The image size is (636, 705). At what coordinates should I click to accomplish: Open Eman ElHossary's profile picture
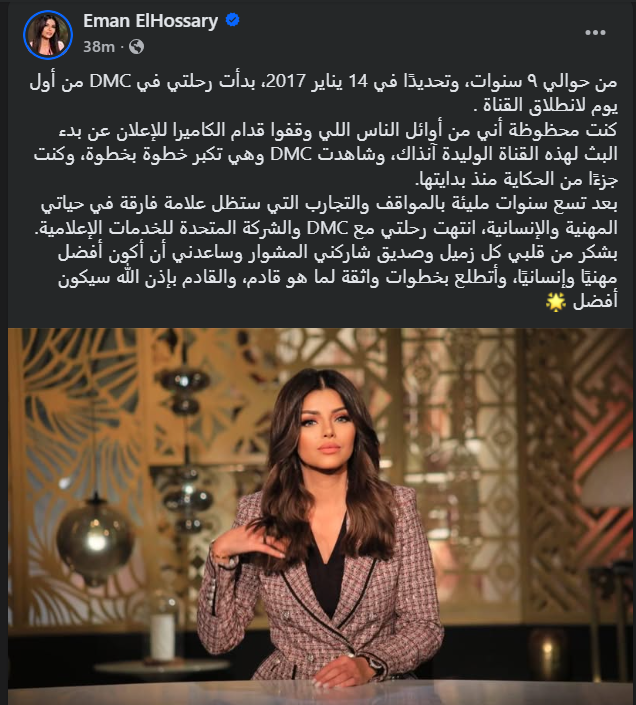[48, 34]
